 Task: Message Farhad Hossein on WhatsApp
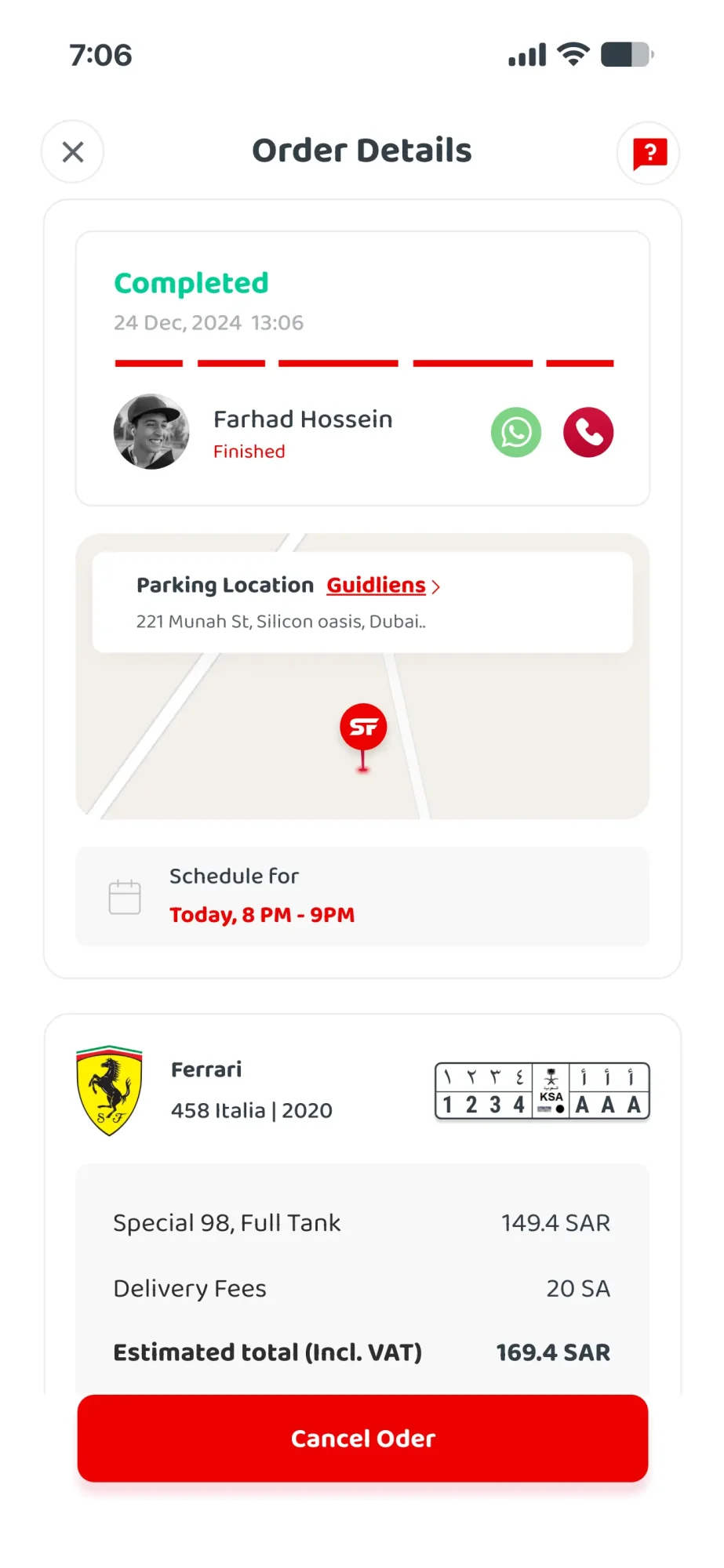(x=516, y=432)
